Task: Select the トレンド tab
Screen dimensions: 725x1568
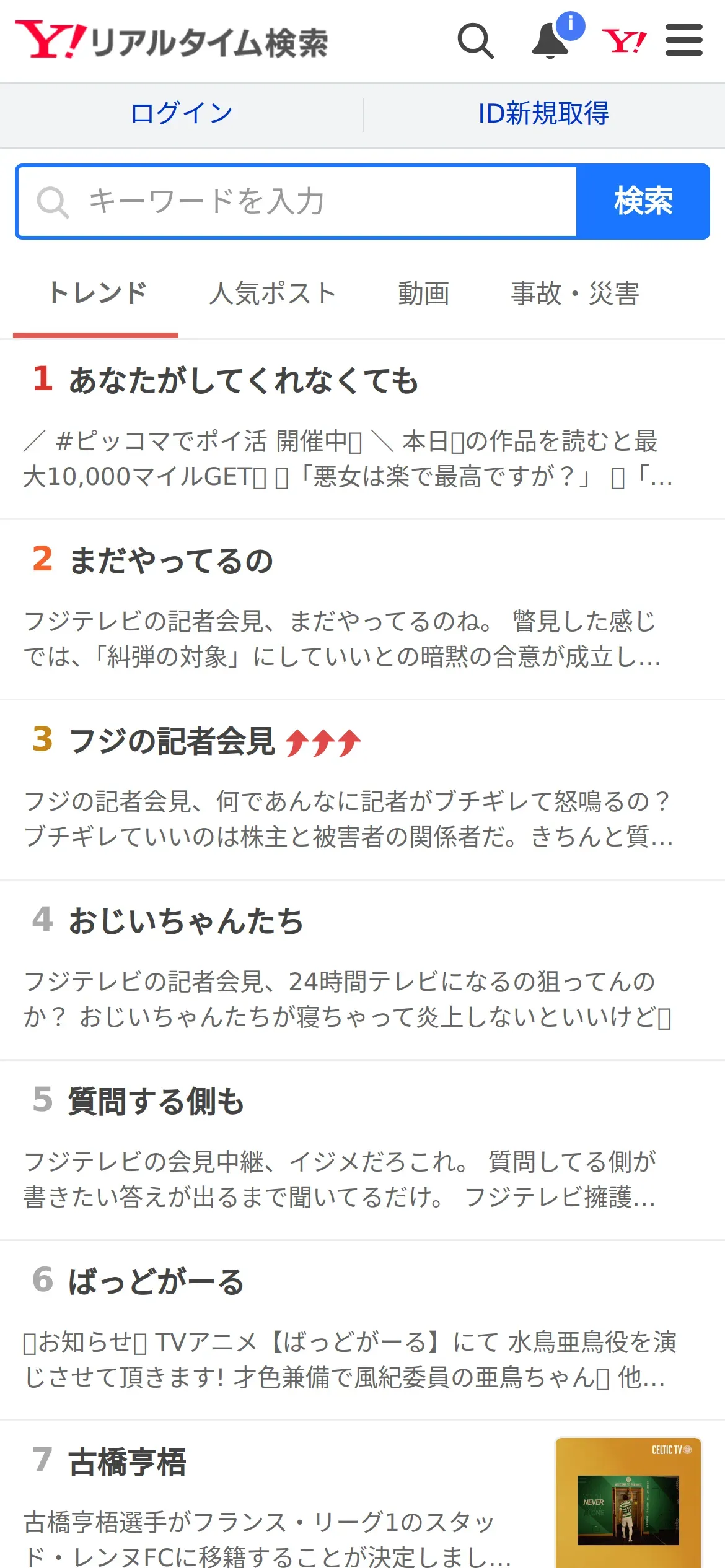Action: pos(97,294)
